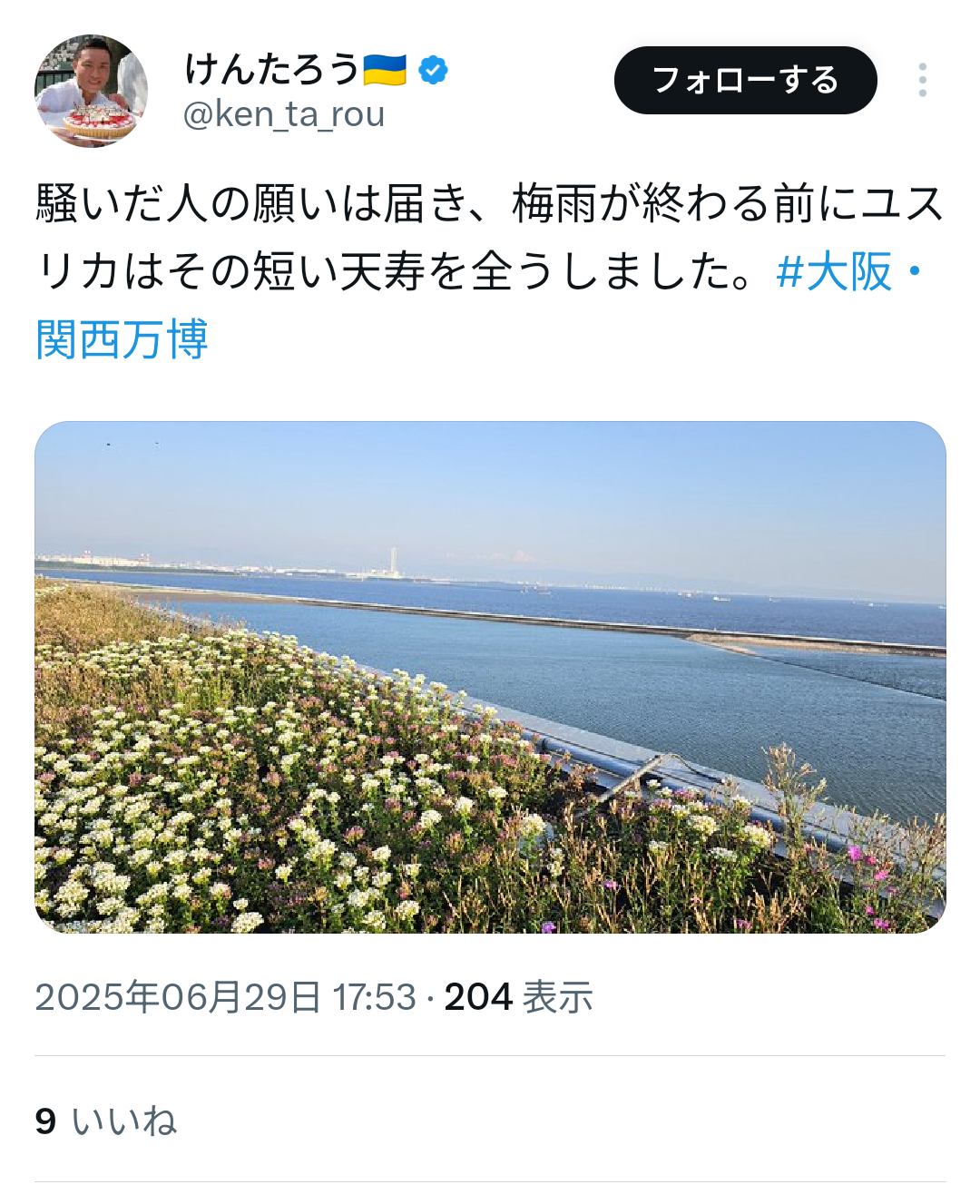Open the @ken_ta_rou profile handle
Screen dimensions: 980x1204
[284, 115]
